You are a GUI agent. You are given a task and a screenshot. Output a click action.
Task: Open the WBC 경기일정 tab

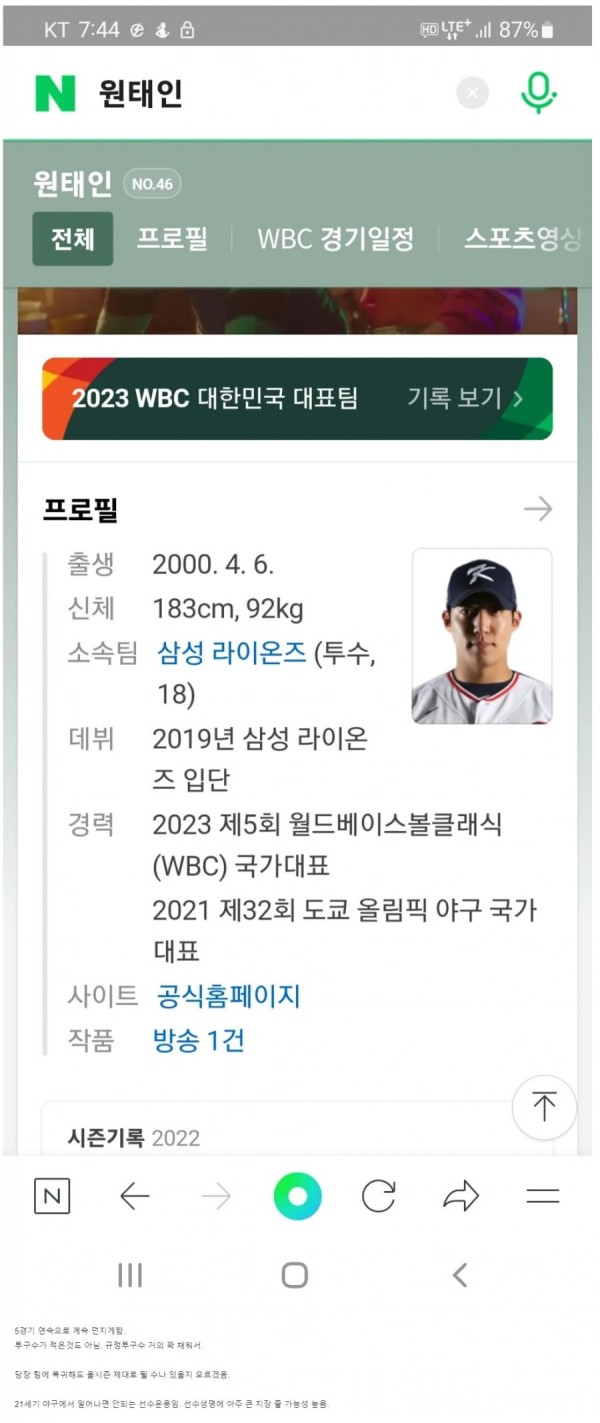(335, 239)
